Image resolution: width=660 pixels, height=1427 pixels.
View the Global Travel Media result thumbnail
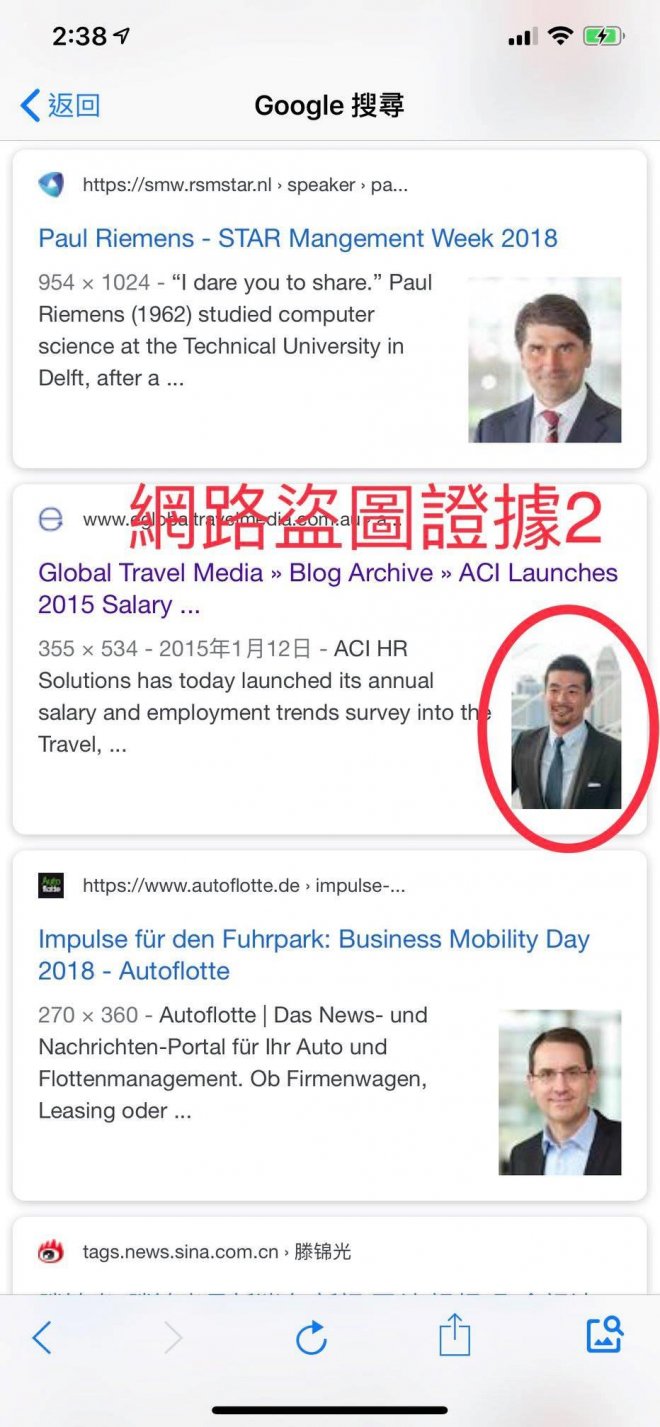(566, 726)
